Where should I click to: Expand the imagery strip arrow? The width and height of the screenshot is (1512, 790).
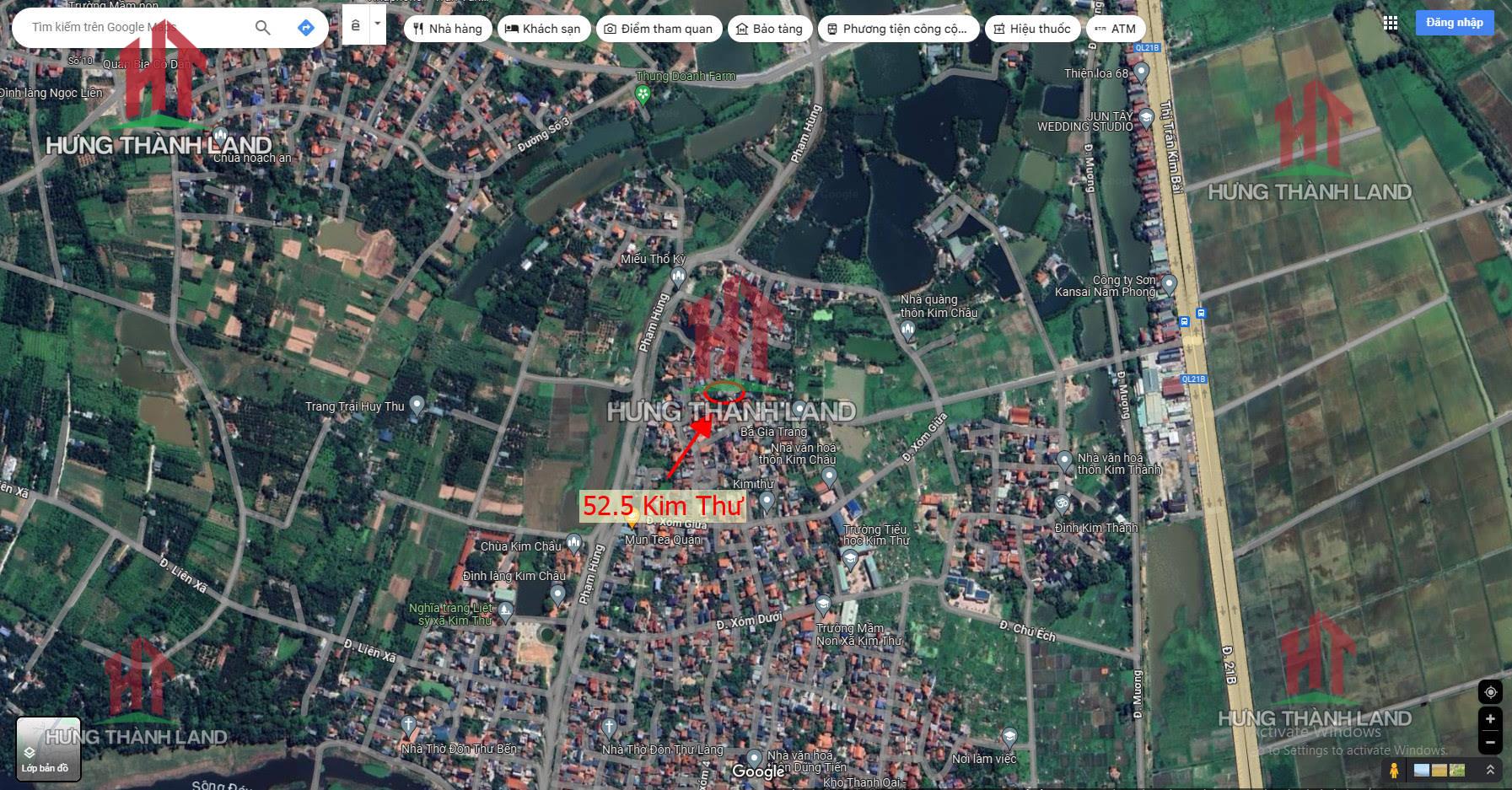(x=1490, y=770)
